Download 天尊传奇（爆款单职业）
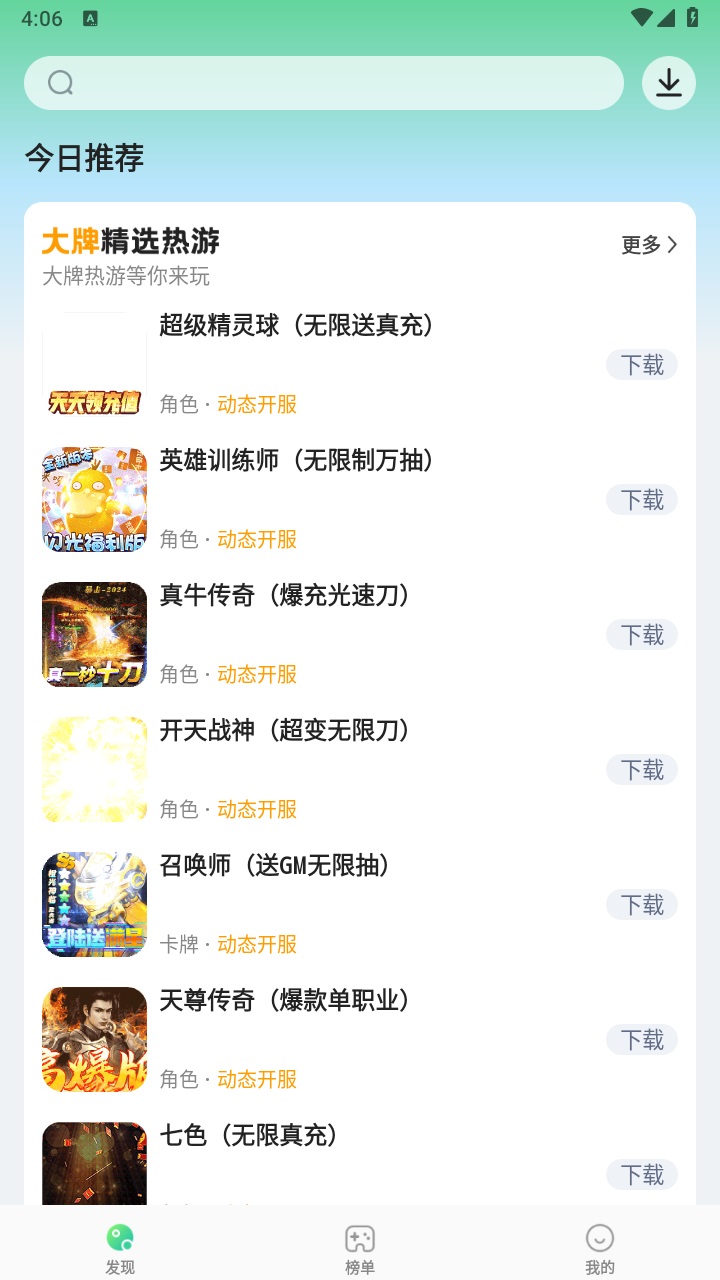This screenshot has height=1280, width=720. tap(641, 1039)
